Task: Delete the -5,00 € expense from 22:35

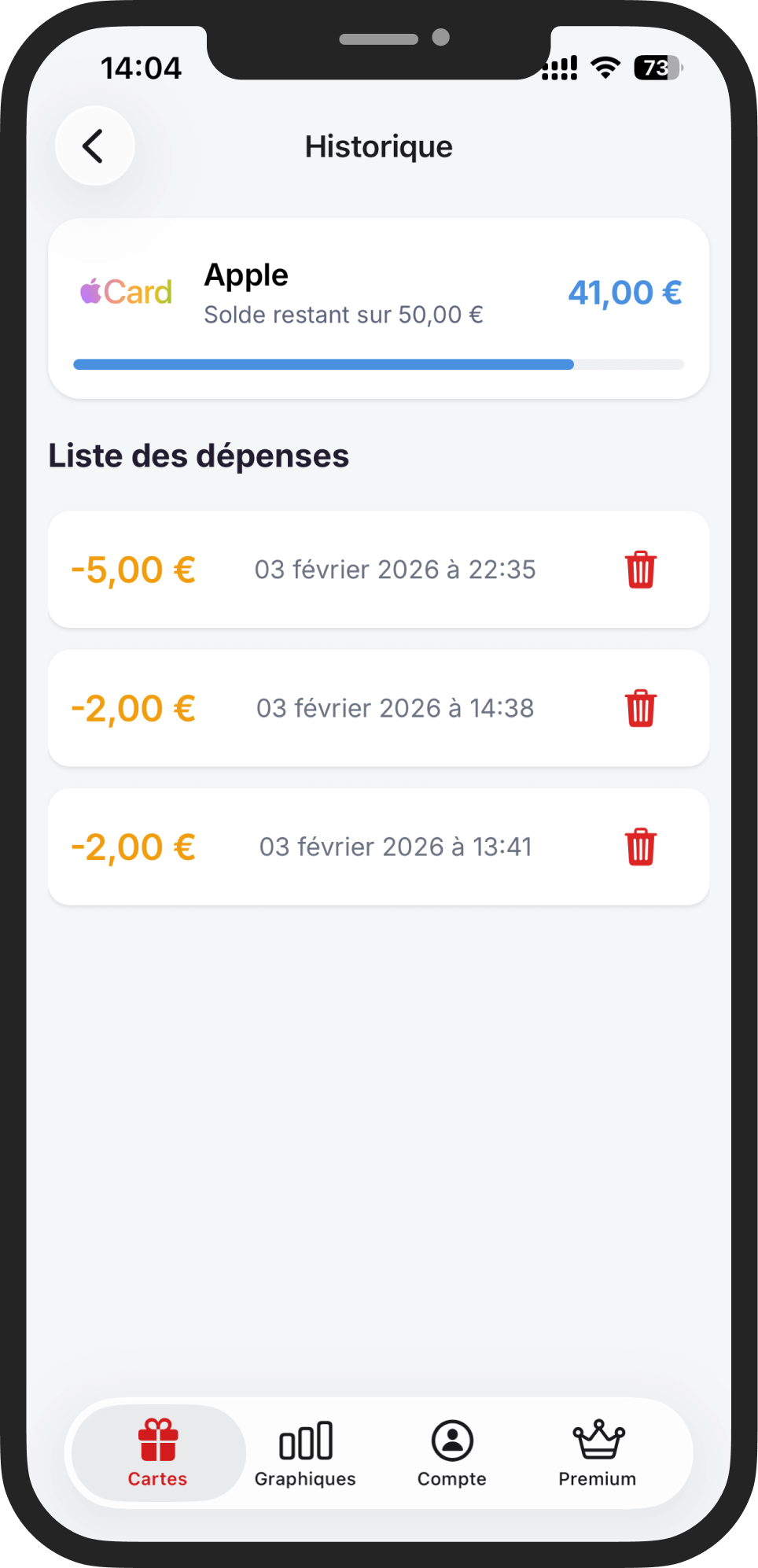Action: point(641,570)
